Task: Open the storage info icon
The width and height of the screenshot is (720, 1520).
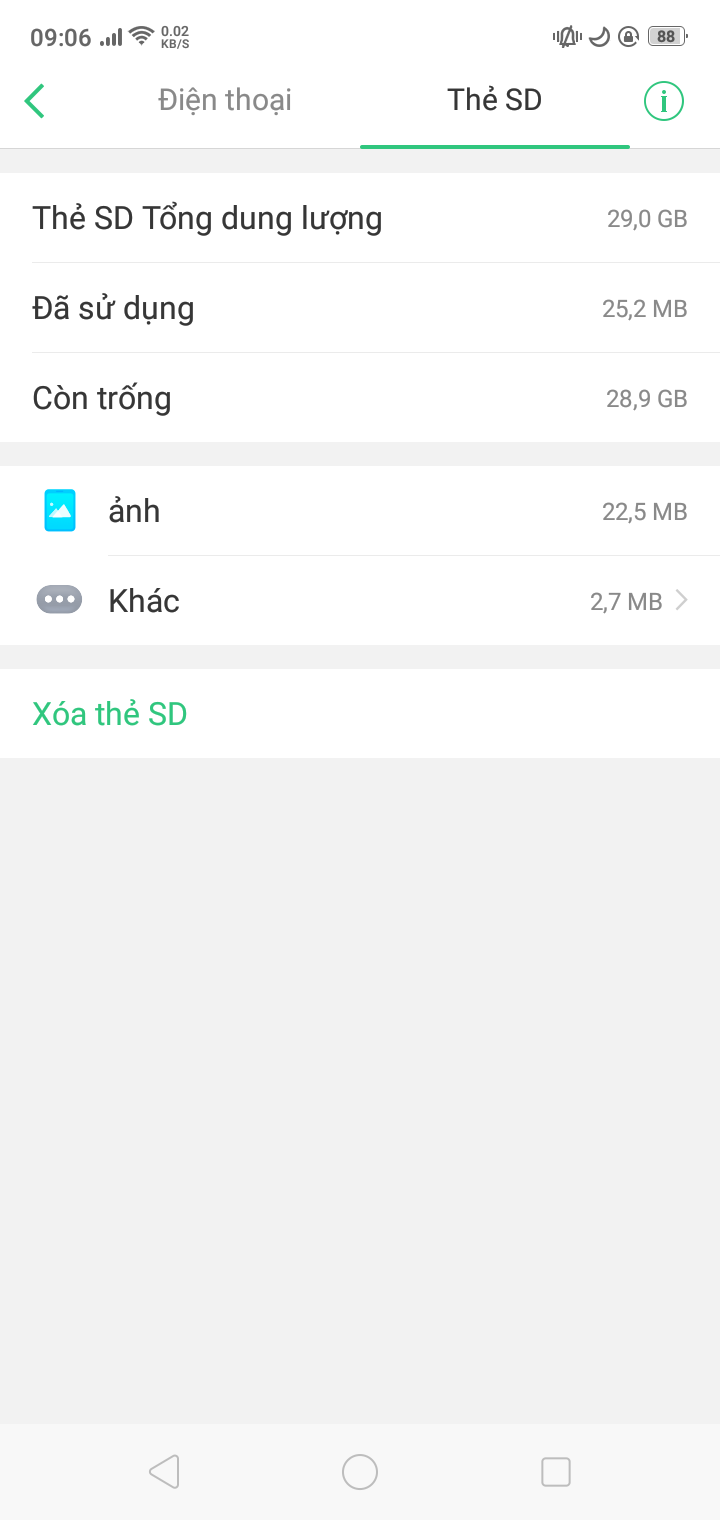Action: tap(663, 101)
